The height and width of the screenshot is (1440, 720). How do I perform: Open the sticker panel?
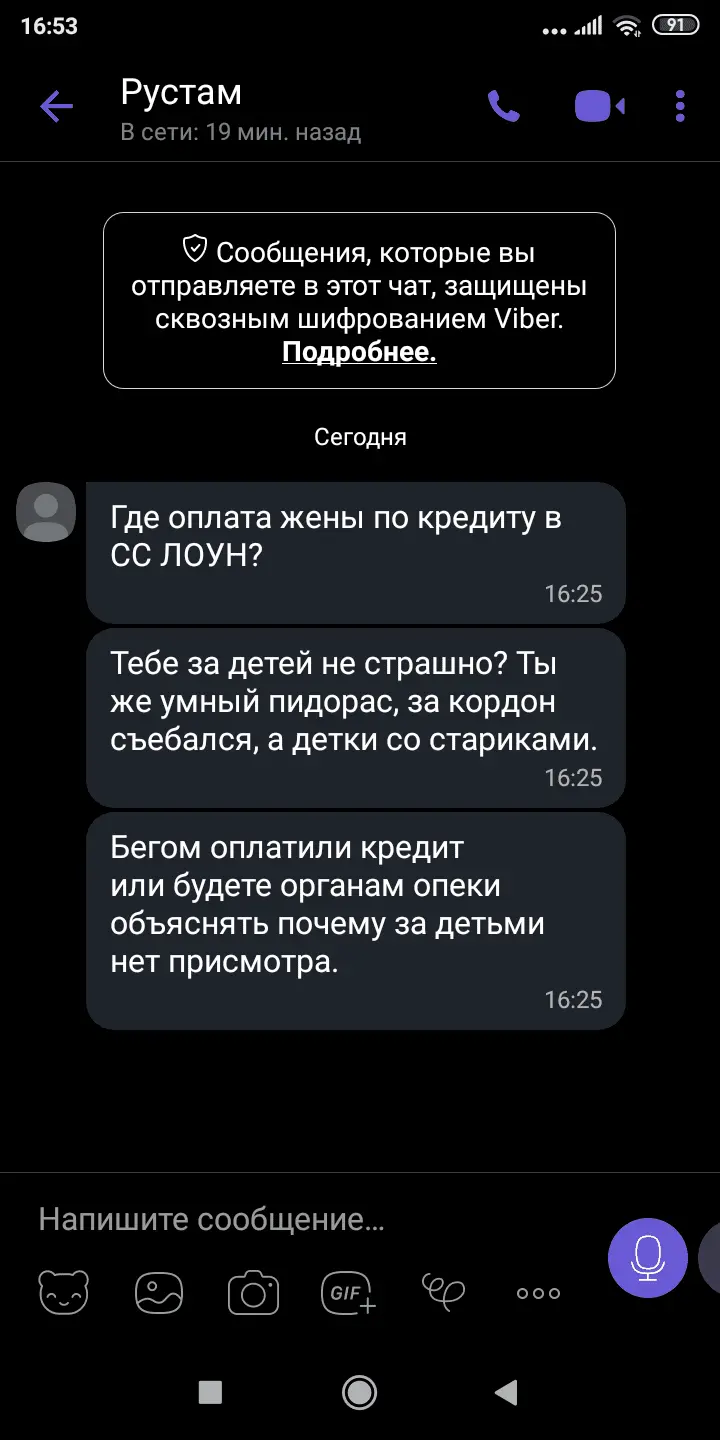64,1292
